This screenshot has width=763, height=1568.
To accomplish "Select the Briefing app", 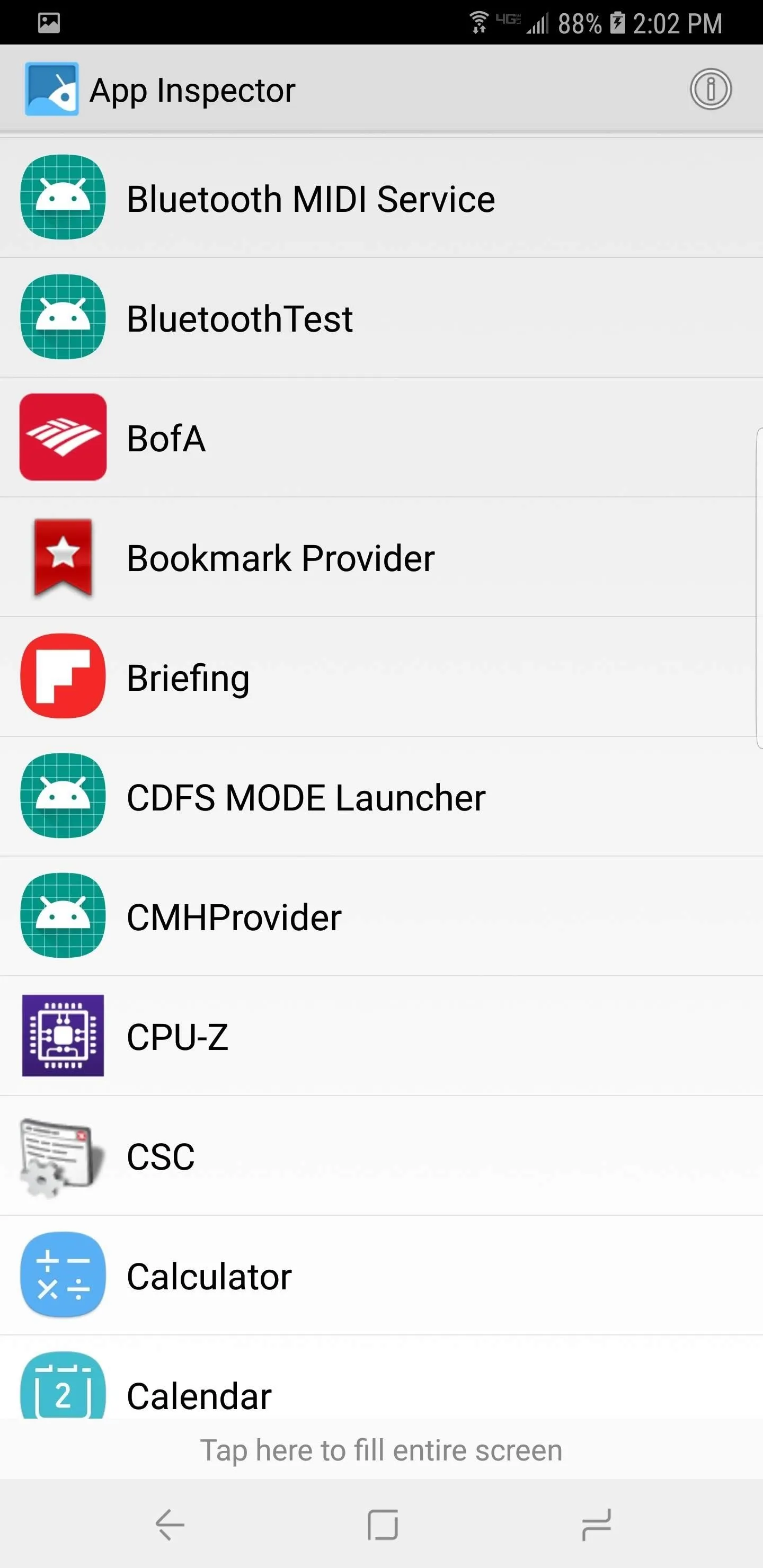I will point(381,677).
